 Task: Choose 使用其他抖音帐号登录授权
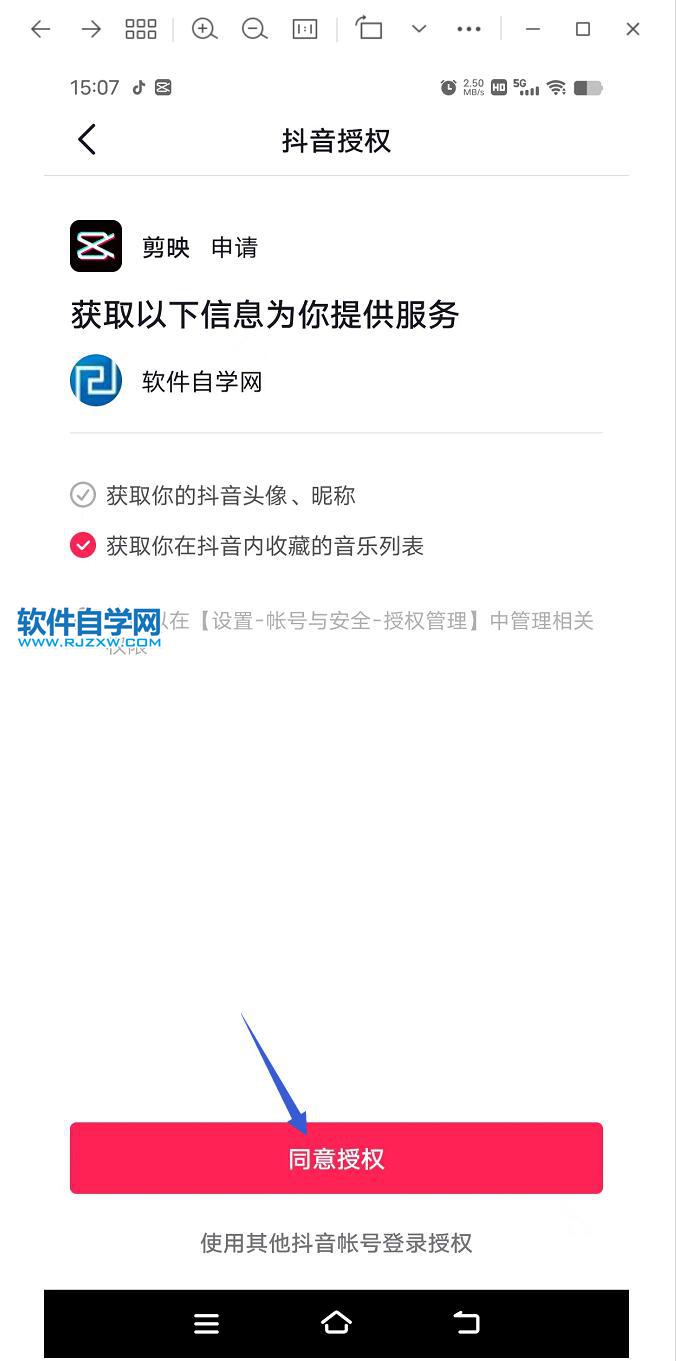[336, 1243]
